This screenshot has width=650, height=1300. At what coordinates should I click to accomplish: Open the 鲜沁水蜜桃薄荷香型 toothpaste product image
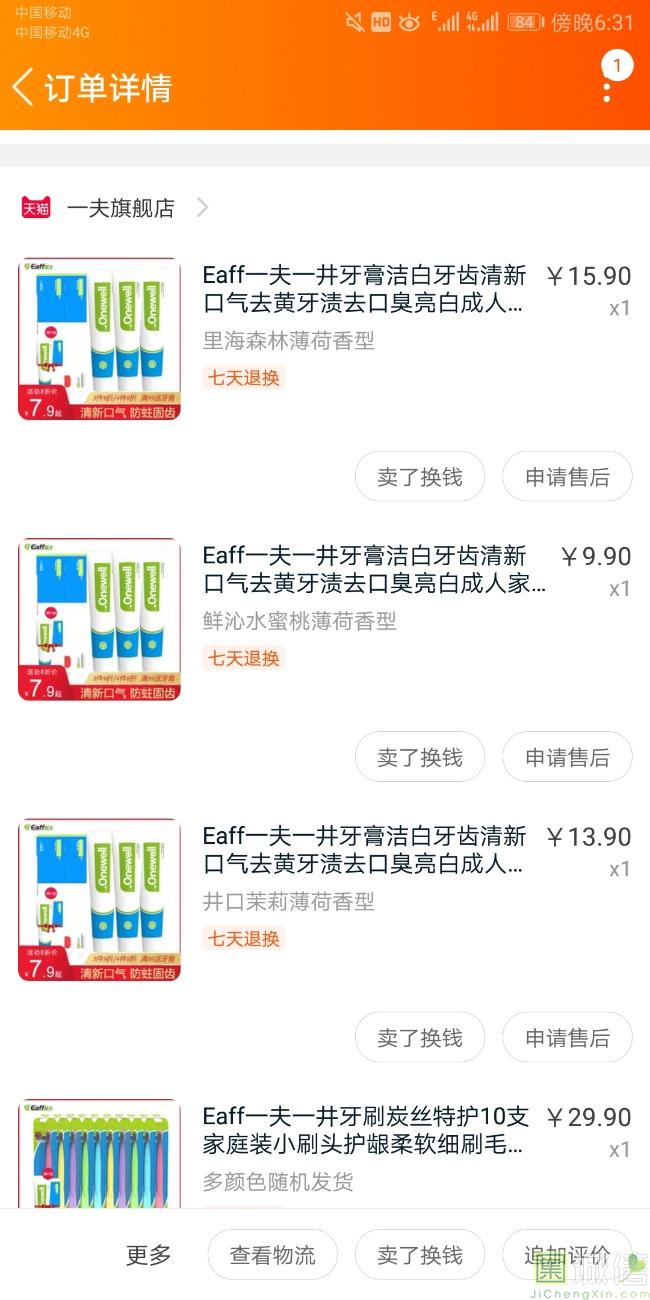pos(100,619)
